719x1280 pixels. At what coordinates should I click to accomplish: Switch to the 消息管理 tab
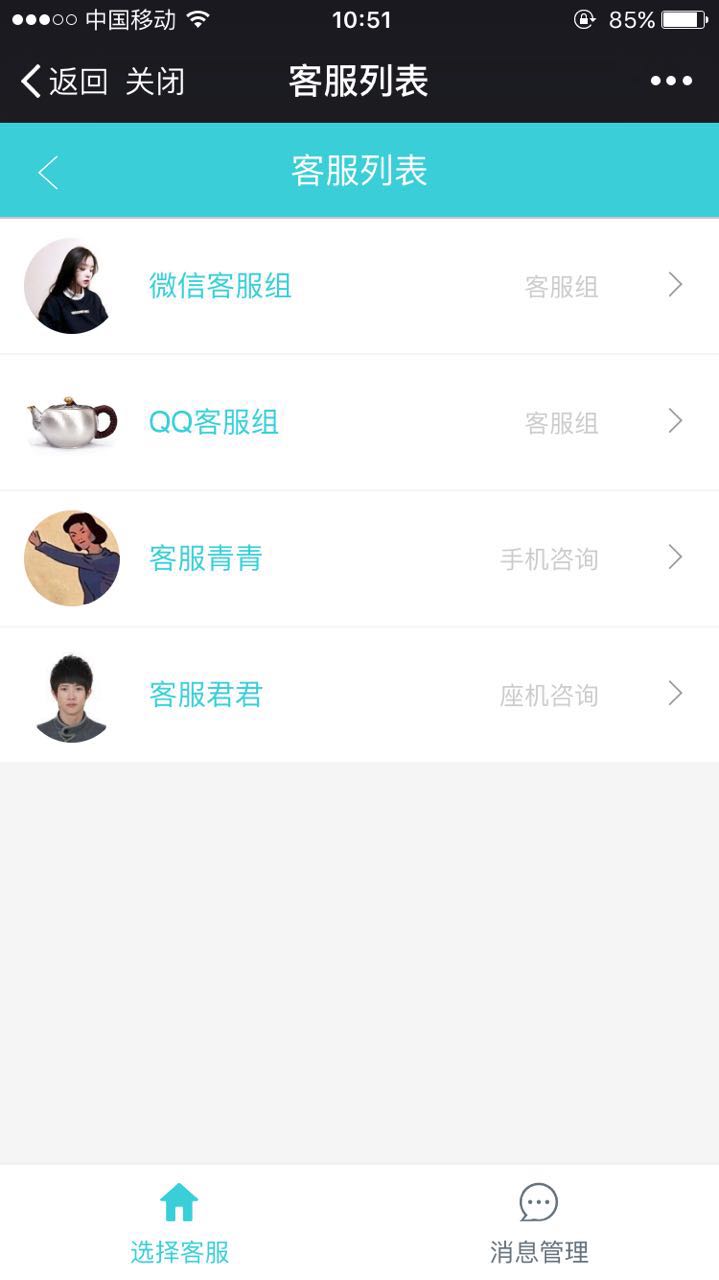pos(539,1223)
